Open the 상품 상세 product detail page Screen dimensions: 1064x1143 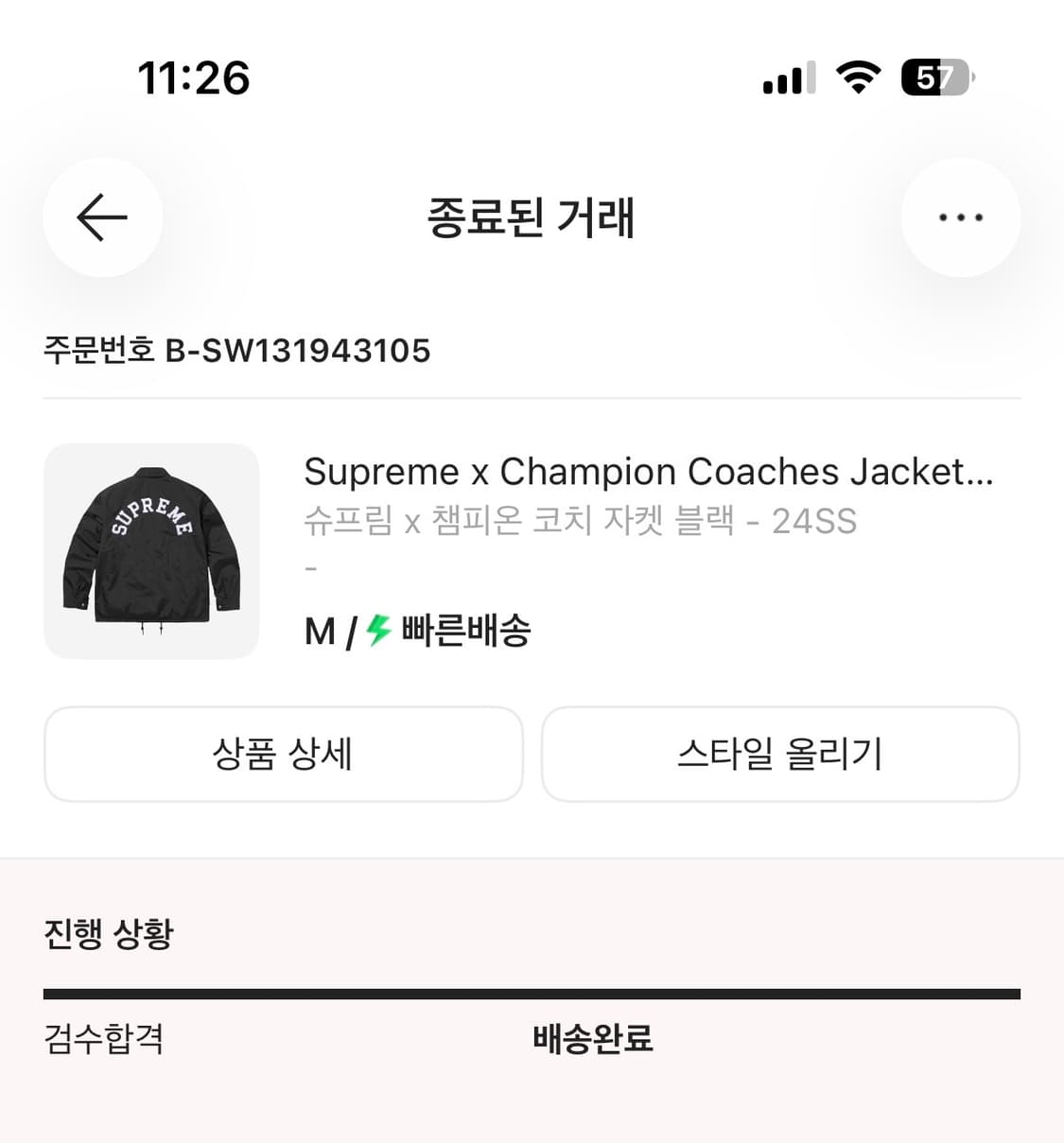click(283, 754)
